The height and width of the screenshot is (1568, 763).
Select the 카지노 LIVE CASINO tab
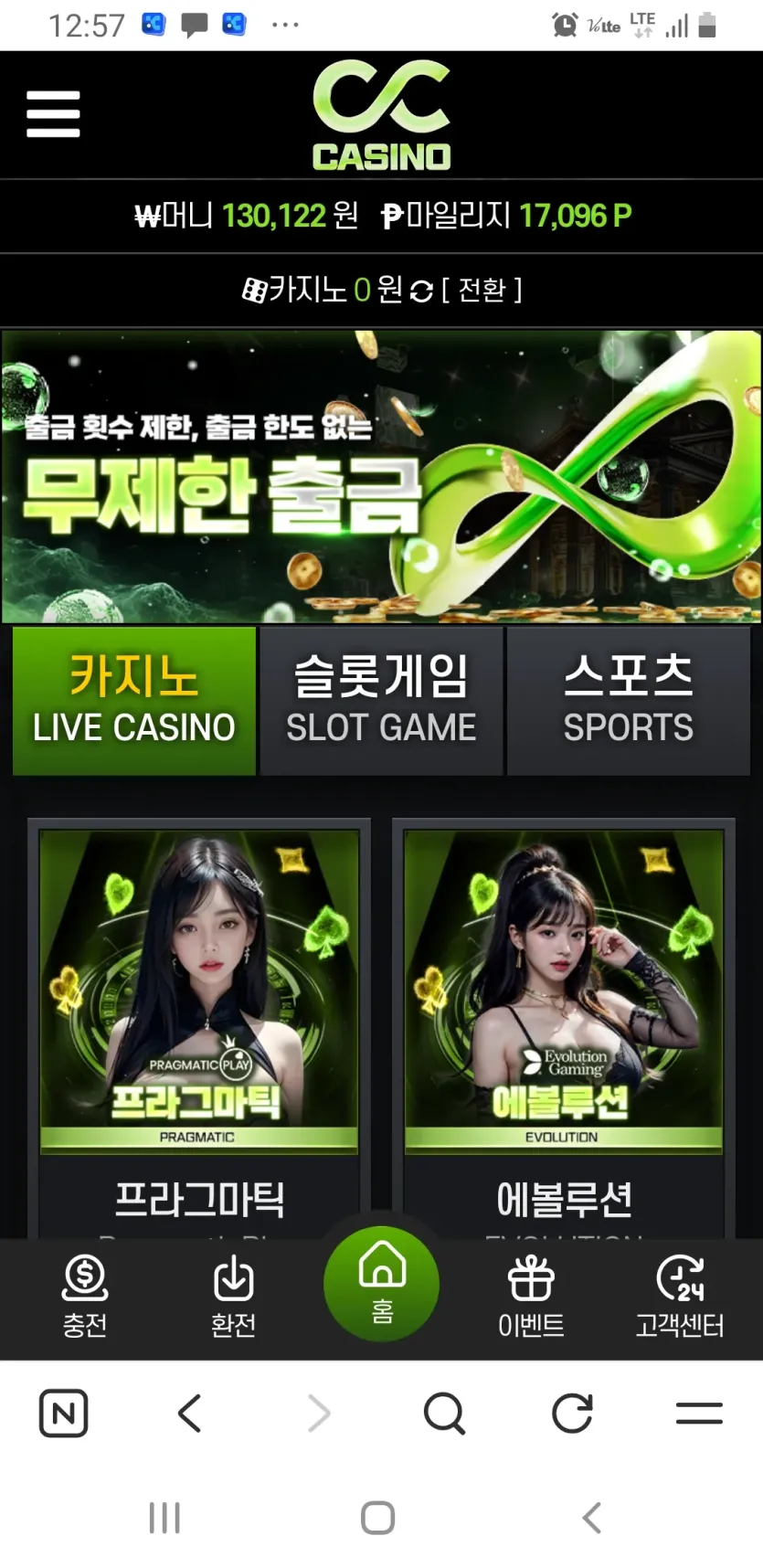(x=134, y=701)
